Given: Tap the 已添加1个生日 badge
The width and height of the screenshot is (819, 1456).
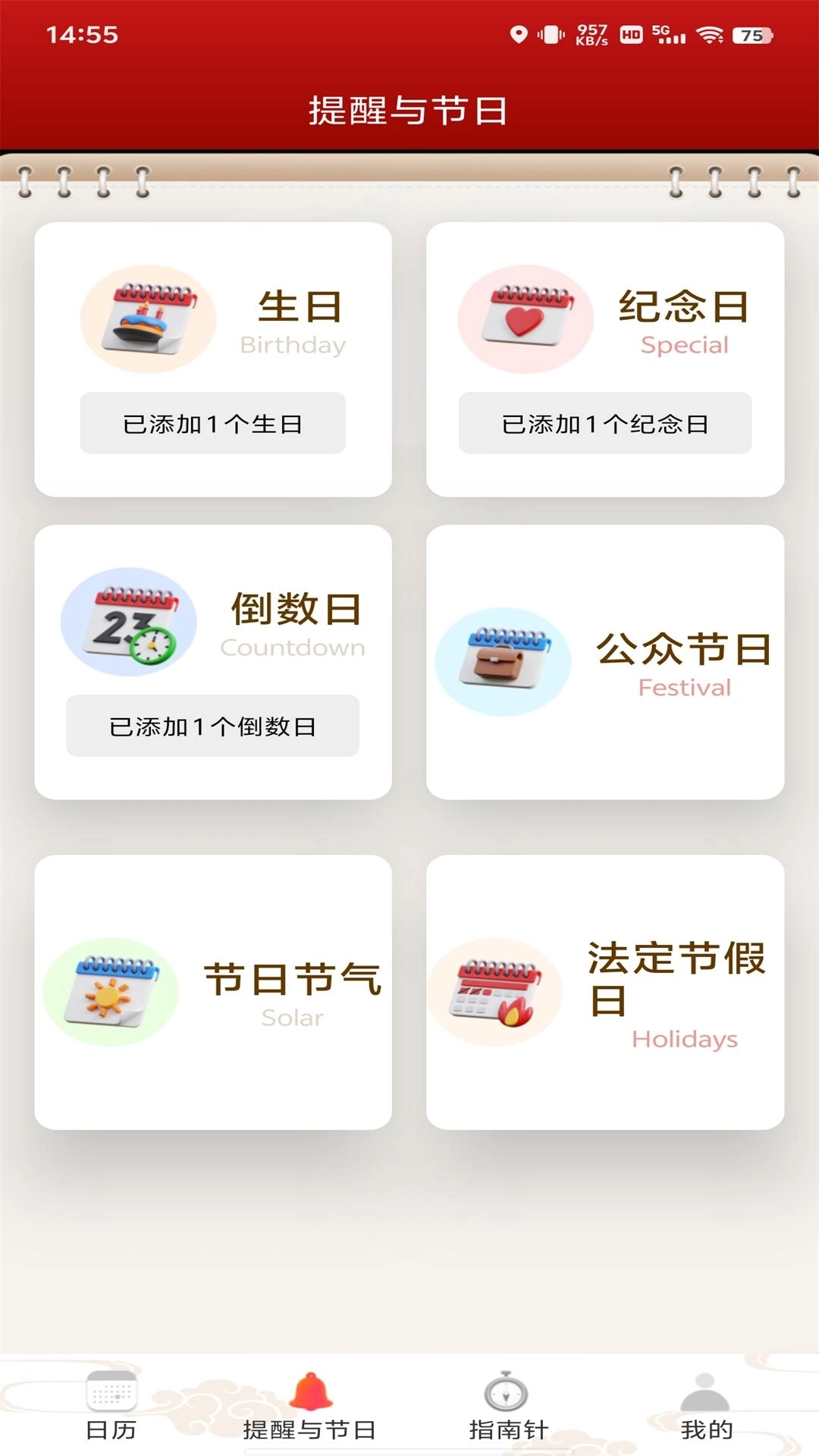Looking at the screenshot, I should pos(212,423).
